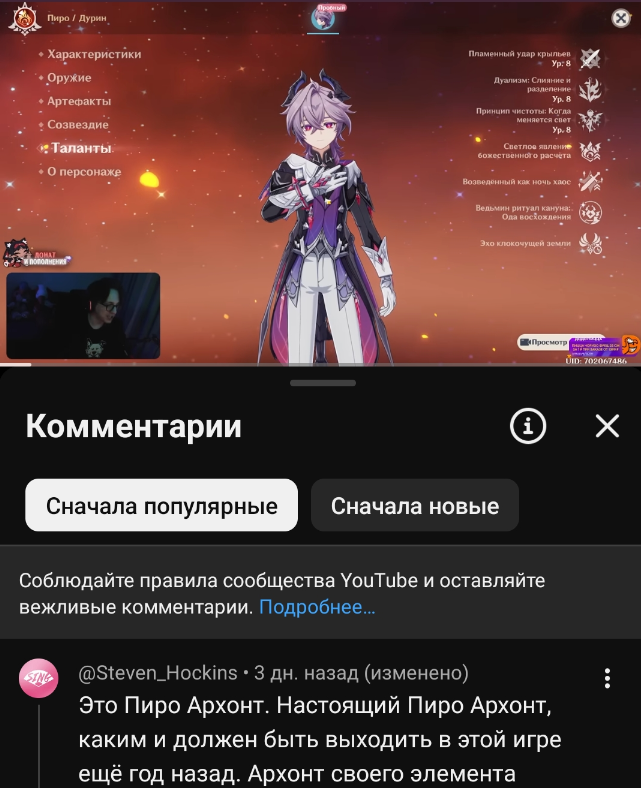Switch to Сначала новые comments
Viewport: 641px width, 788px height.
415,505
